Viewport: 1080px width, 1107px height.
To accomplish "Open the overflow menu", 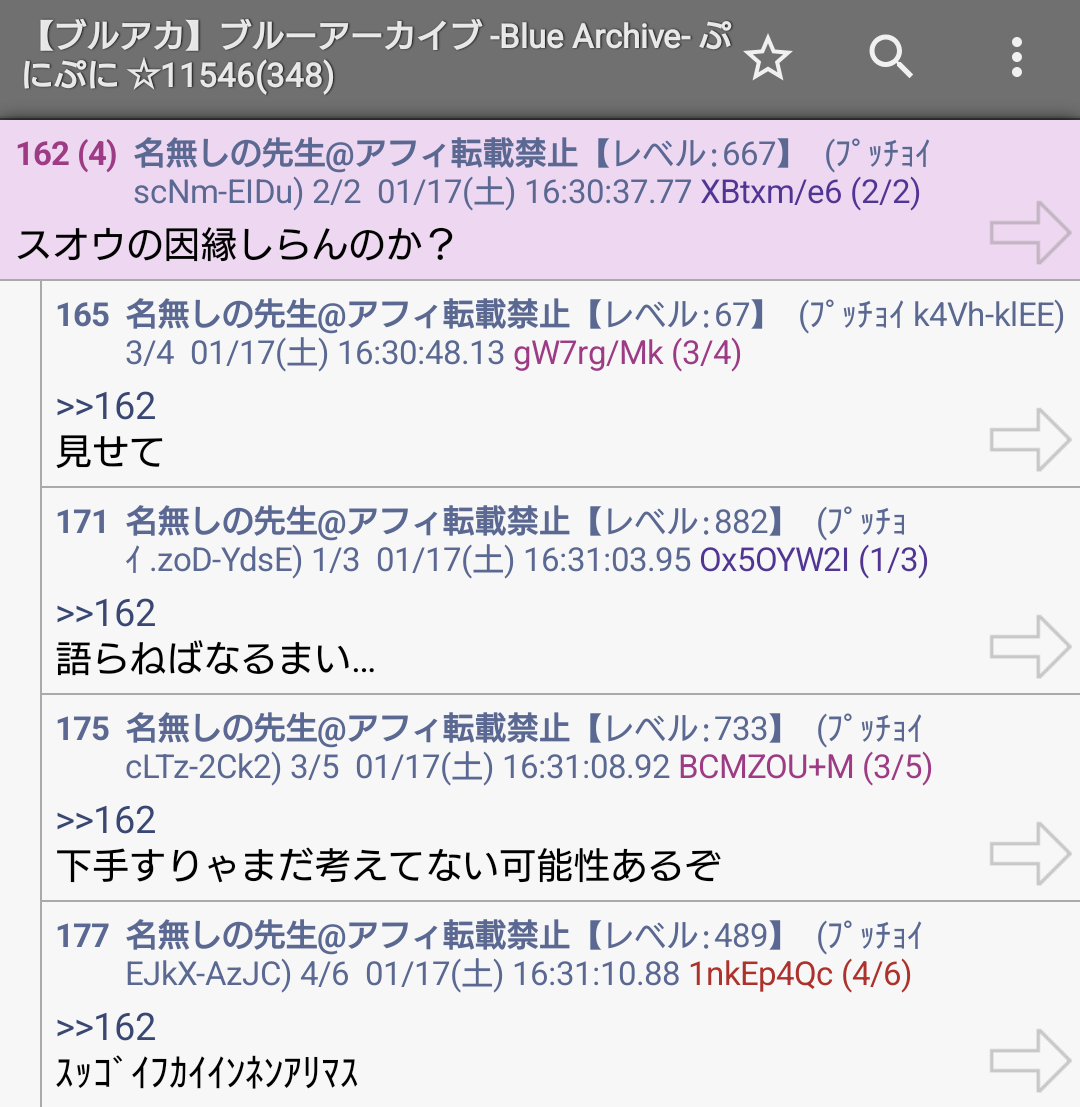I will tap(1017, 58).
